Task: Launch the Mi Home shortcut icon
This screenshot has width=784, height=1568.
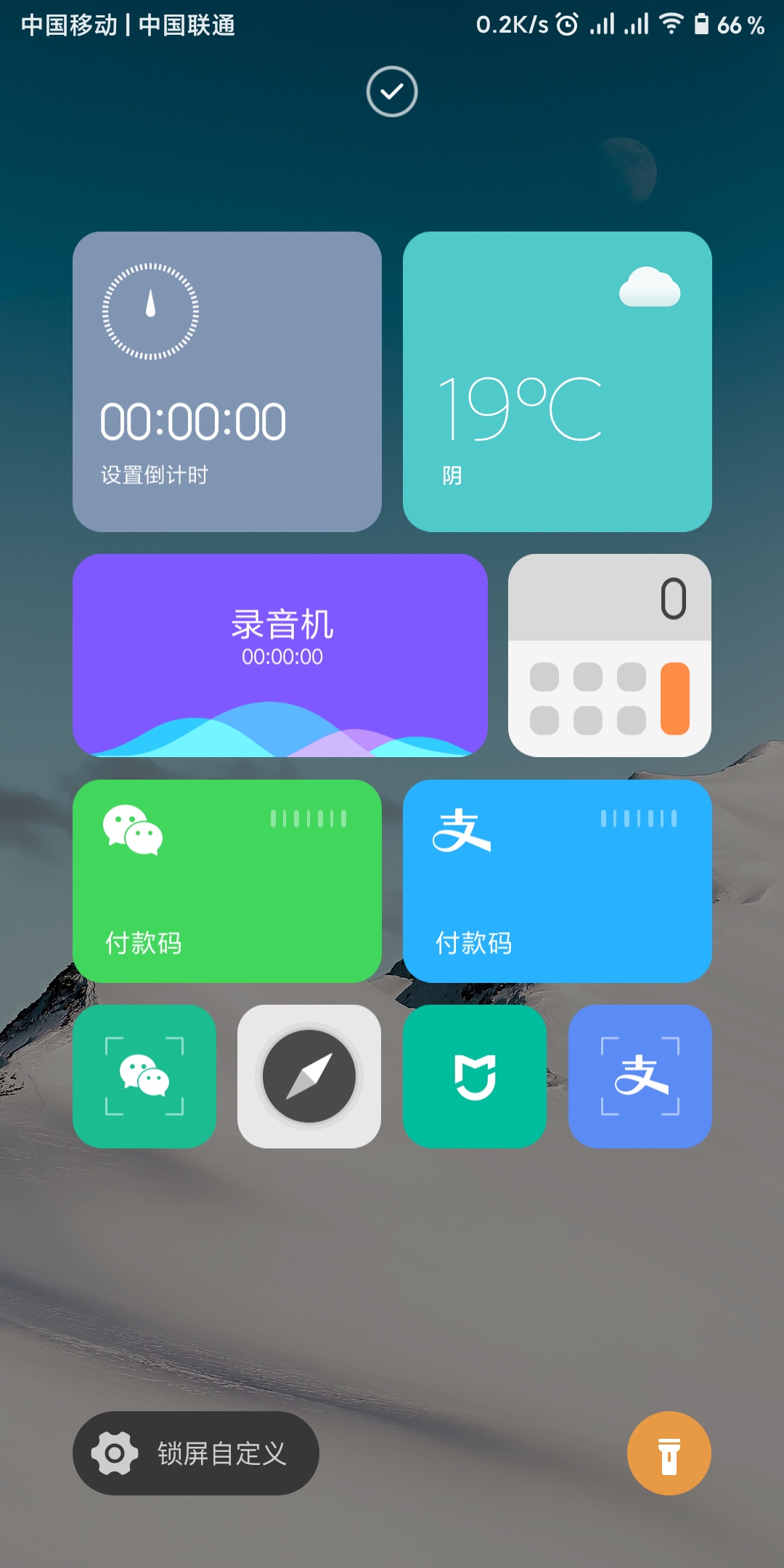Action: tap(475, 1076)
